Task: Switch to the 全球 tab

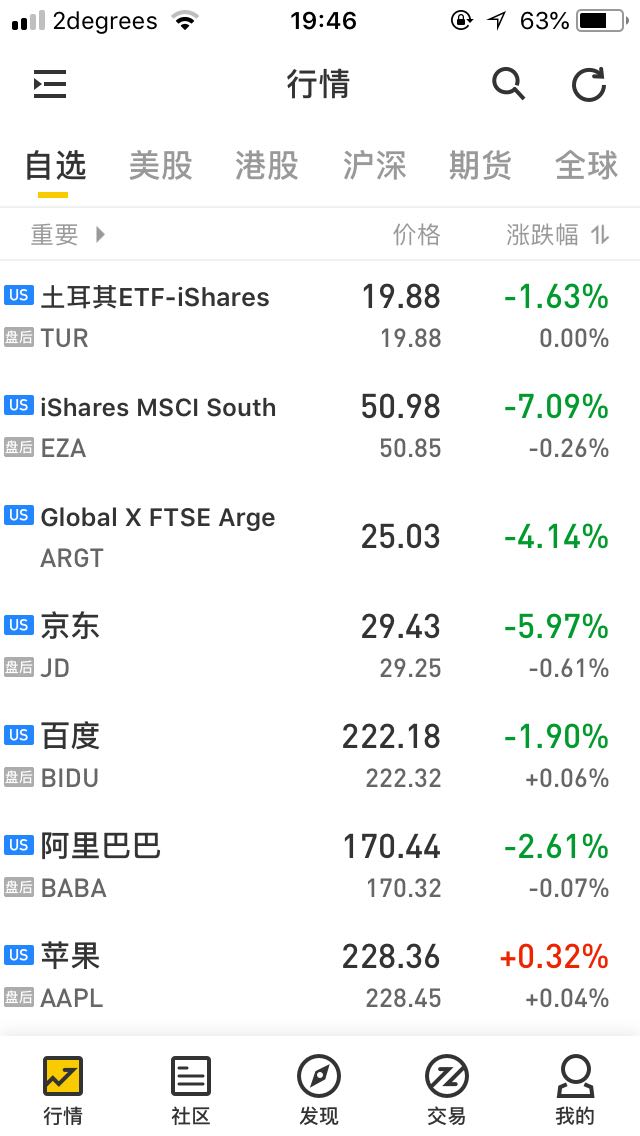Action: click(x=586, y=165)
